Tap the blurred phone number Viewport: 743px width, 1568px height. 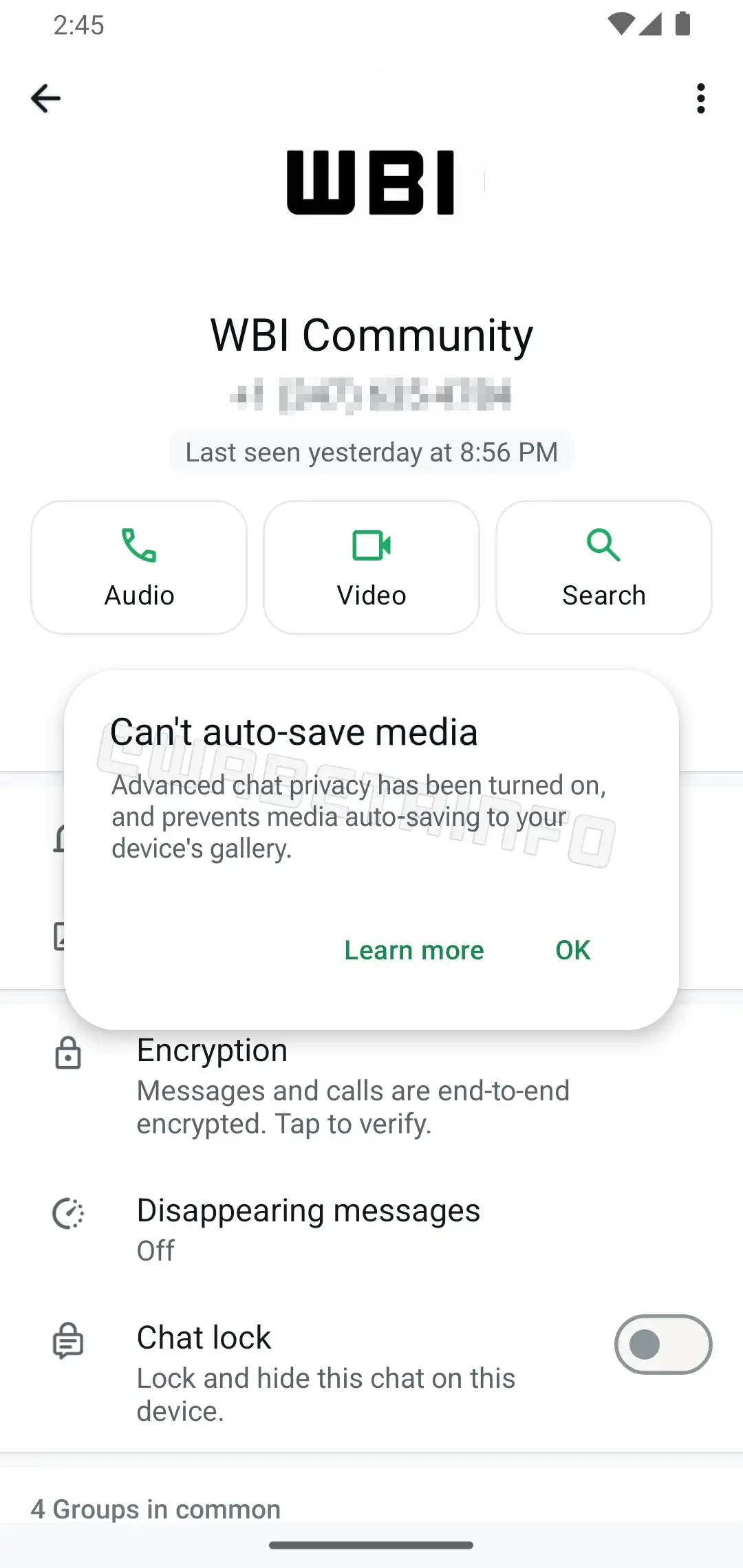[x=371, y=394]
